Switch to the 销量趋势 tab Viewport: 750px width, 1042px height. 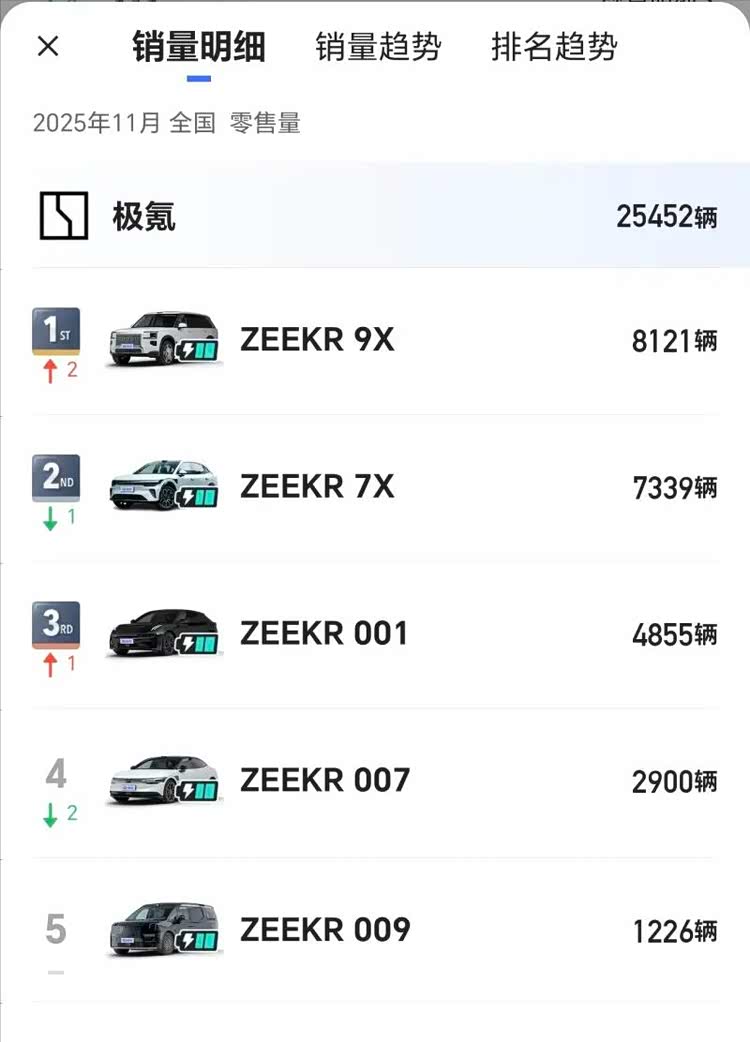pyautogui.click(x=378, y=47)
